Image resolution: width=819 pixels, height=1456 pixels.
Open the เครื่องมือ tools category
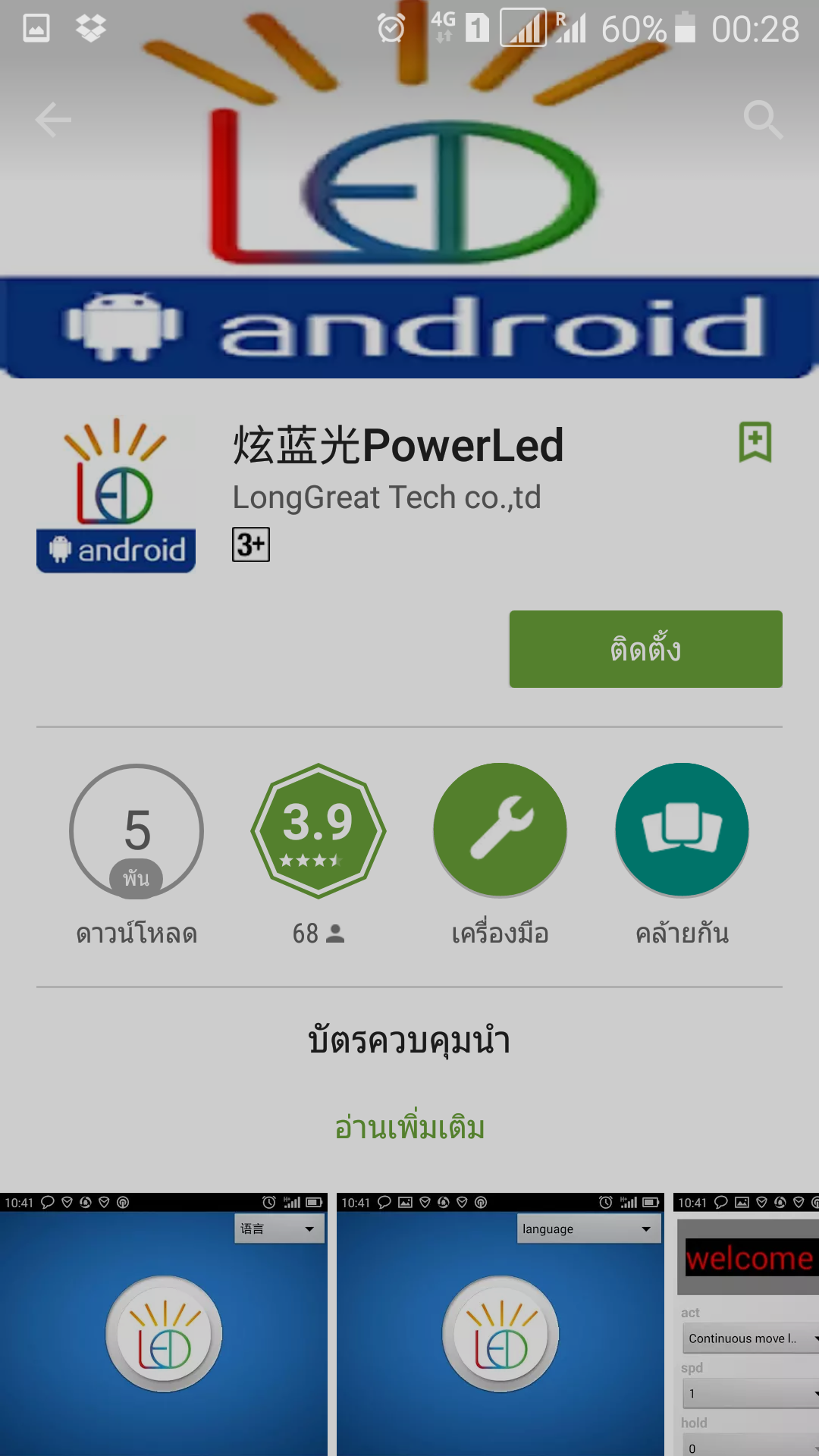(x=500, y=831)
